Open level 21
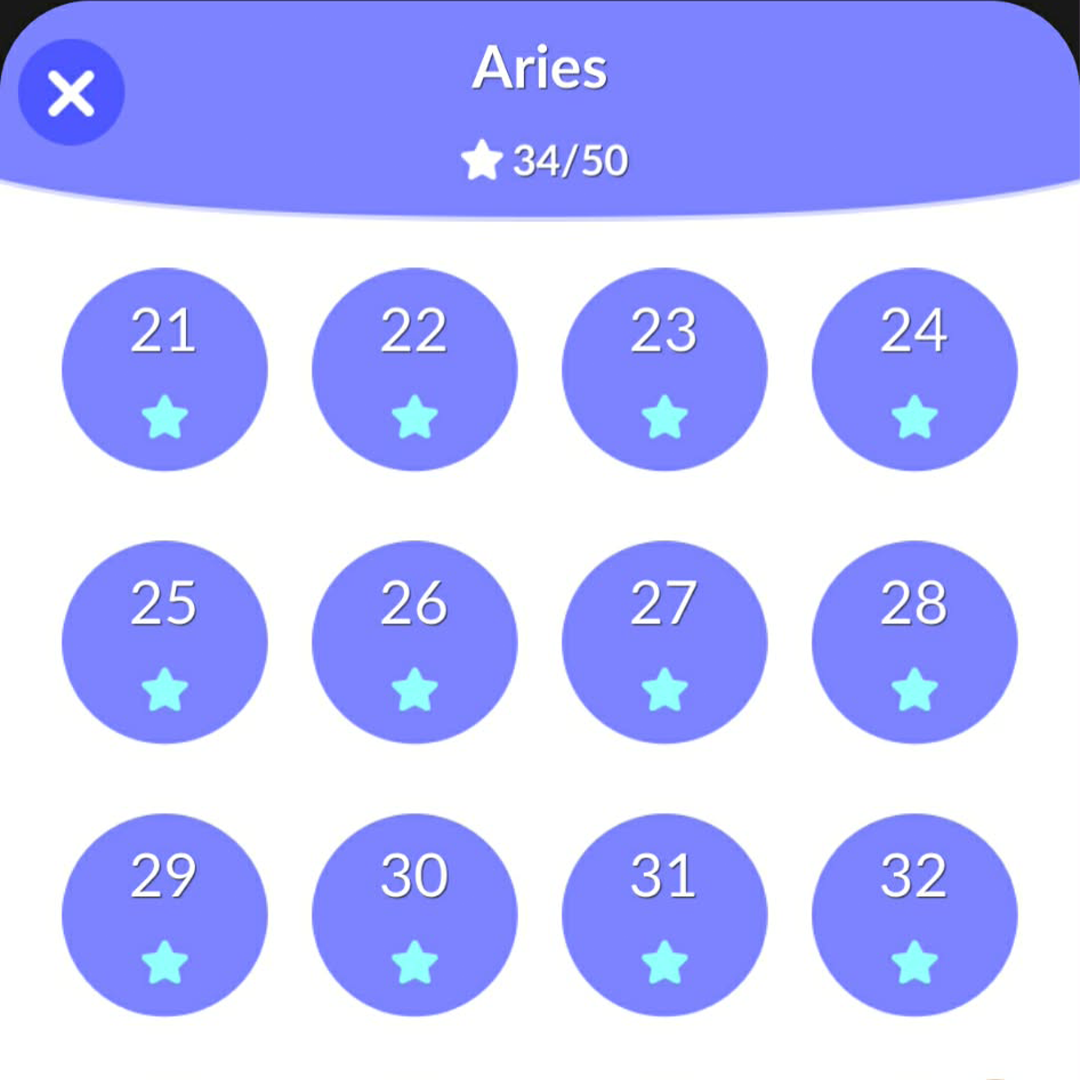 [x=165, y=369]
